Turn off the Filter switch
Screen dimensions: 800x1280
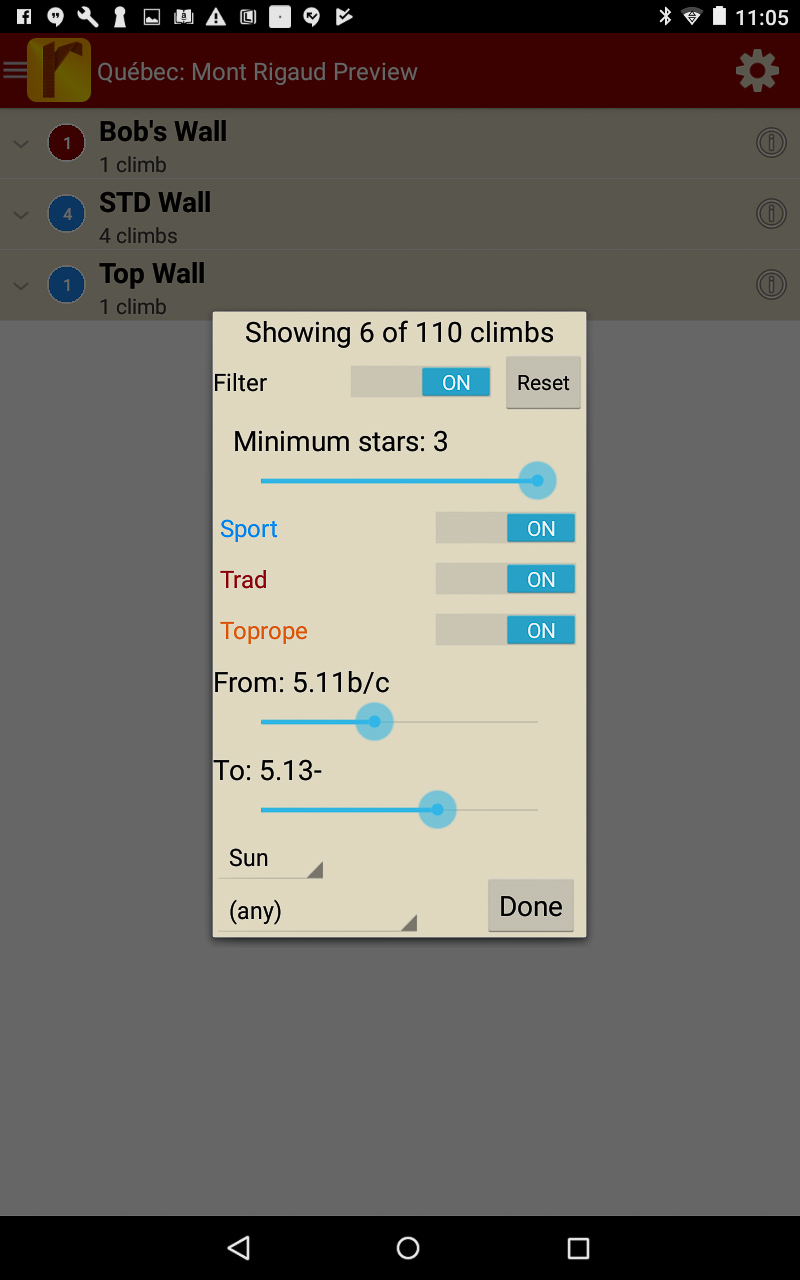point(420,382)
